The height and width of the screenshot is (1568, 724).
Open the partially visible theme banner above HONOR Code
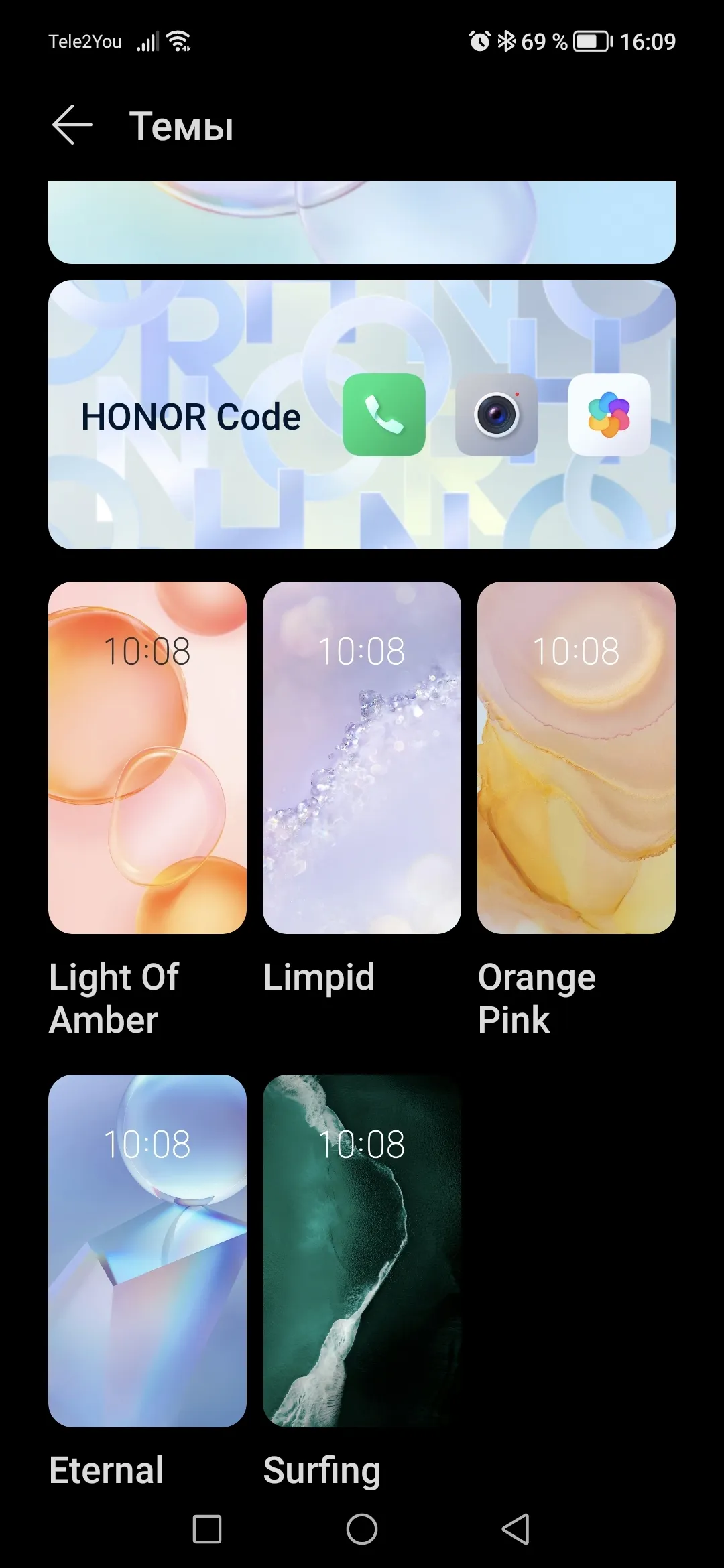[362, 222]
